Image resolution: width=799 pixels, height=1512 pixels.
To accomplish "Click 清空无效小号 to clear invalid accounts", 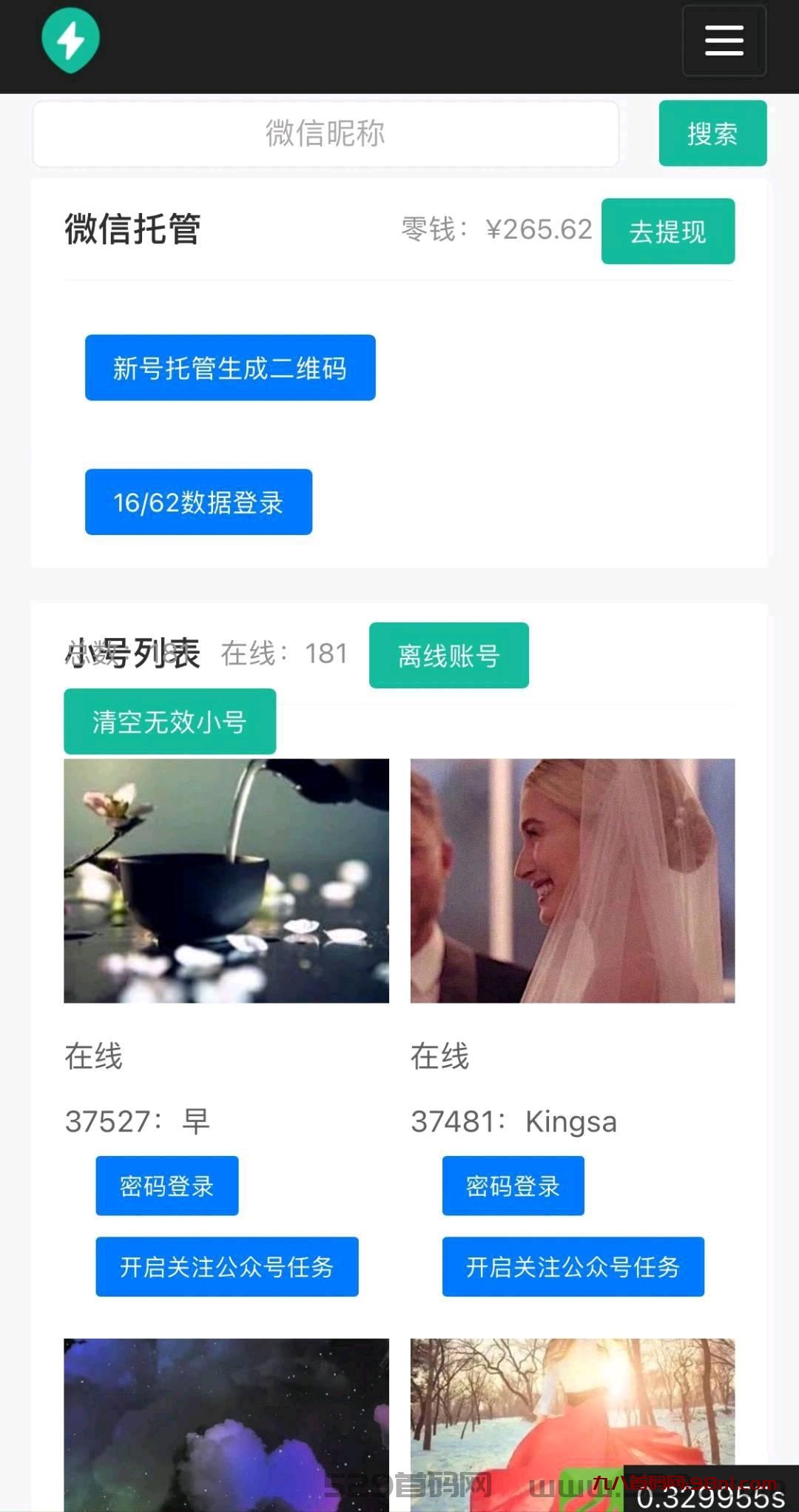I will [169, 720].
